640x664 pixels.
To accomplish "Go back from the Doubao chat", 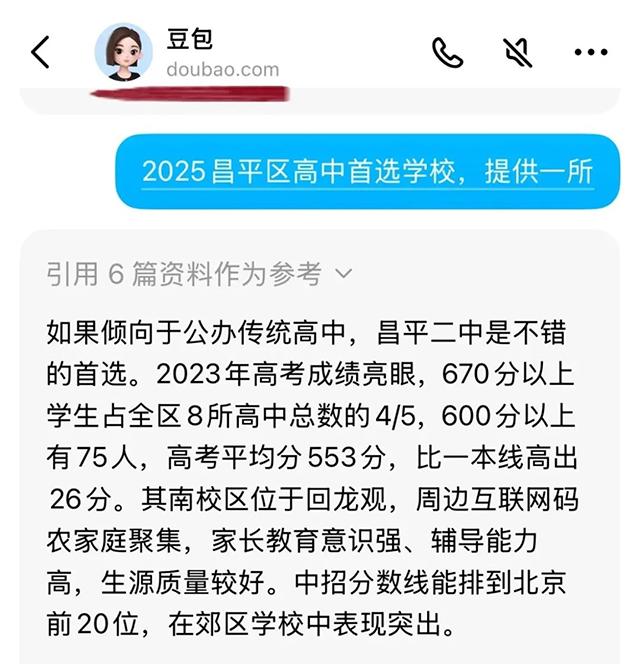I will 40,52.
